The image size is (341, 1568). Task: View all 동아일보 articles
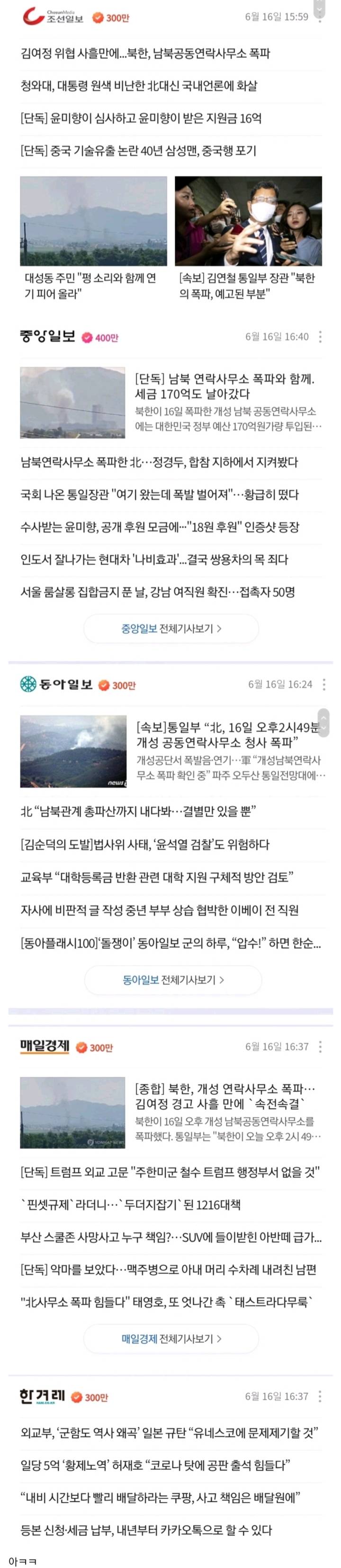(173, 980)
